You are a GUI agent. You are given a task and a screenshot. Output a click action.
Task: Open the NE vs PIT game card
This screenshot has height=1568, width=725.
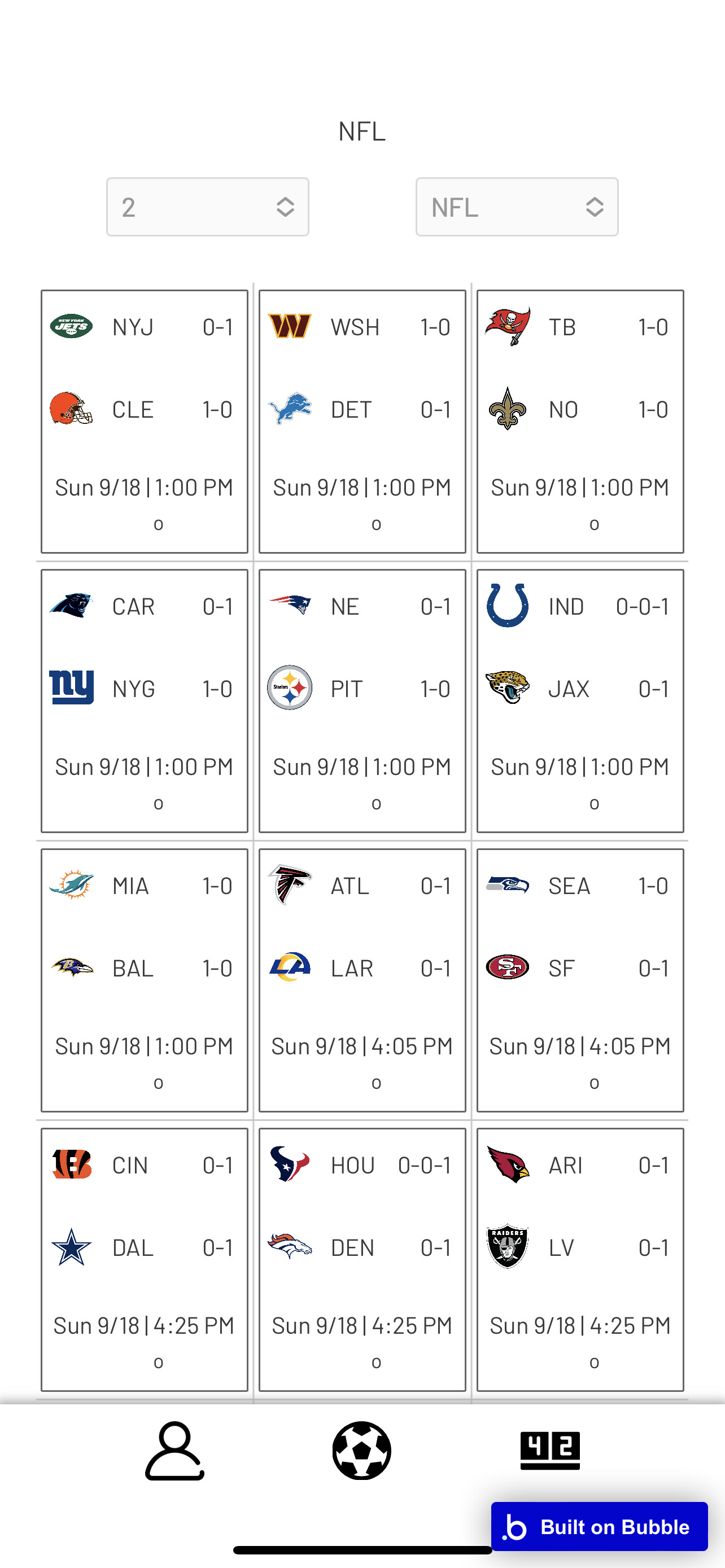click(x=362, y=700)
